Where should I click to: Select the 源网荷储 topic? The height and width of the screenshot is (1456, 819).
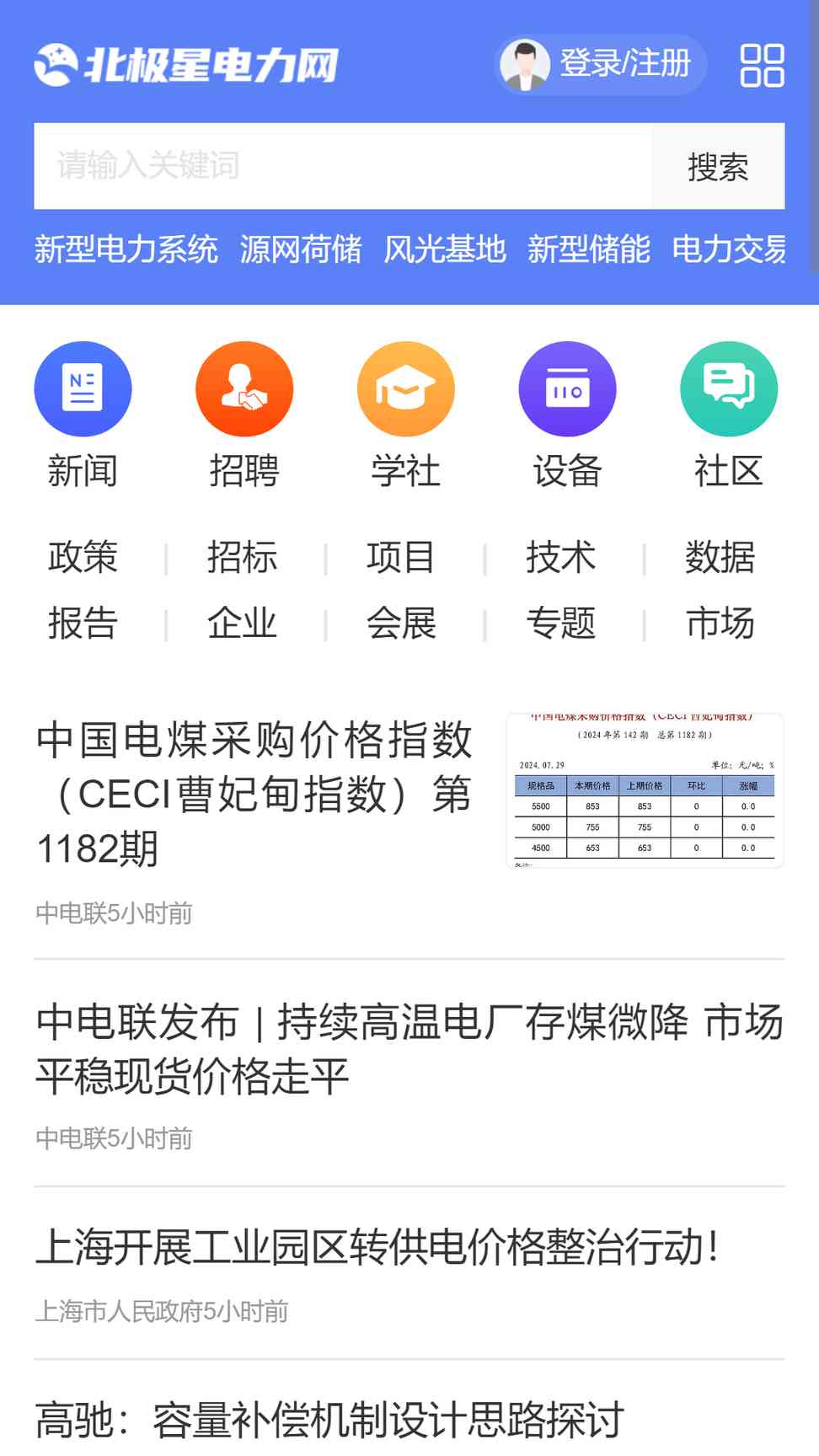(301, 249)
